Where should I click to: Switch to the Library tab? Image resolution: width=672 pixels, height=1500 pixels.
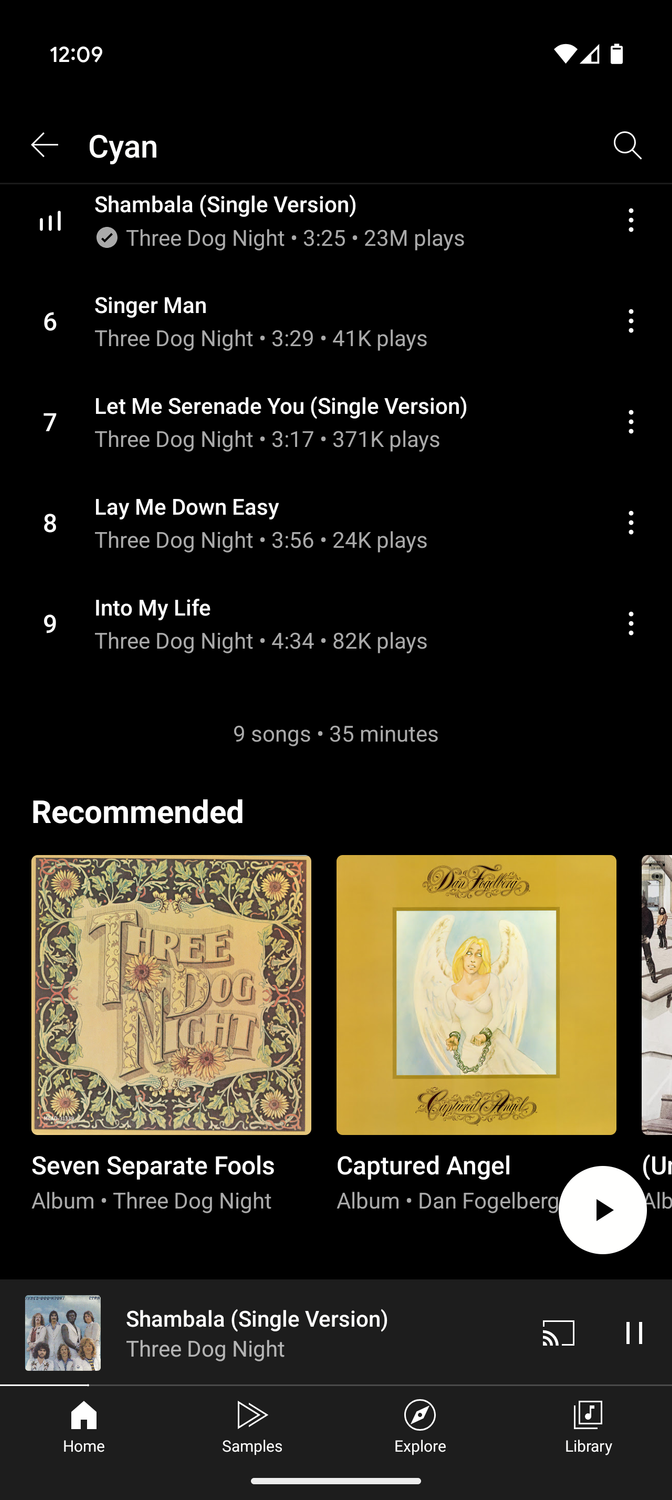[588, 1427]
